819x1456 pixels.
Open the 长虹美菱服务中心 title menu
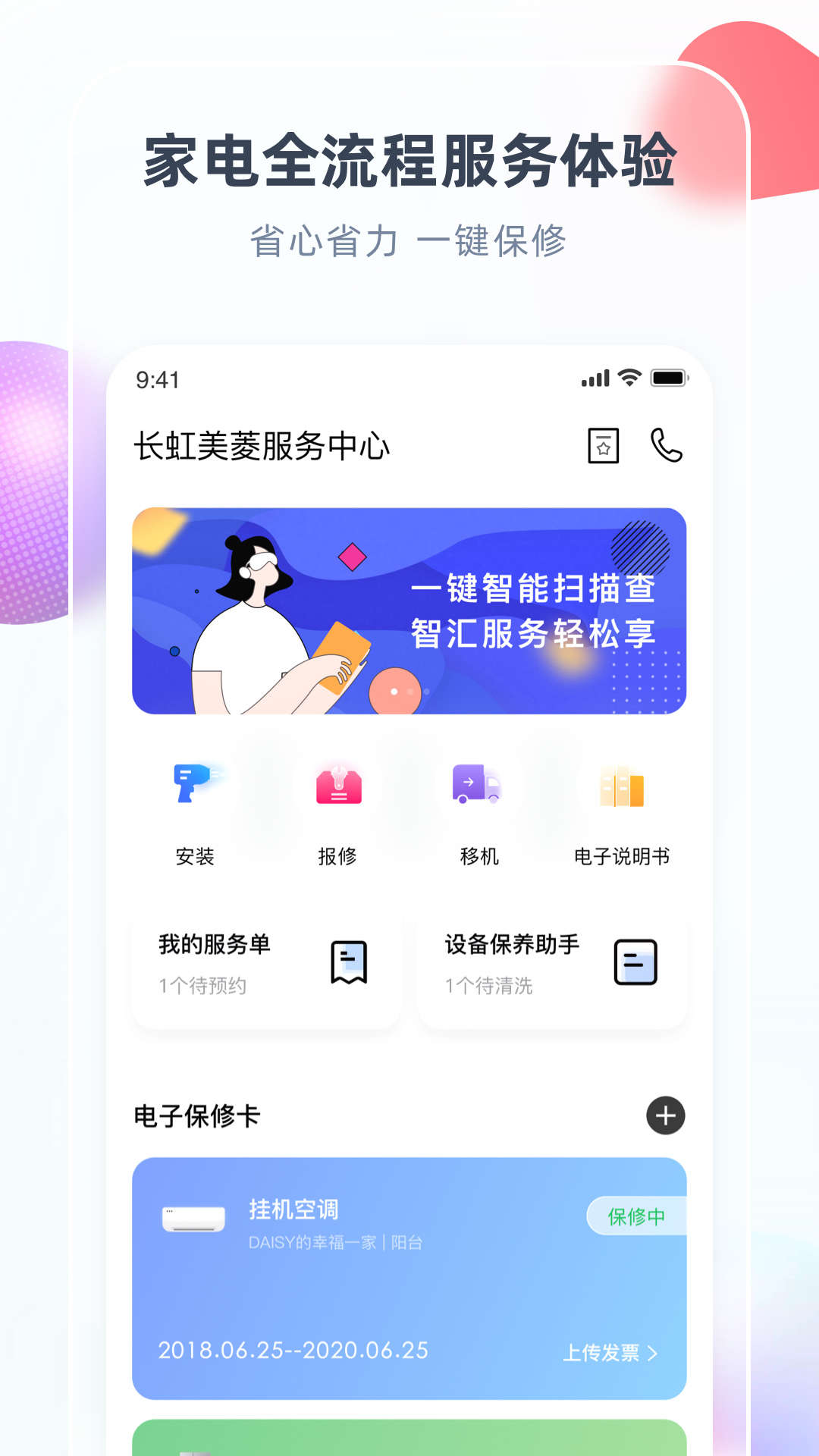tap(262, 447)
